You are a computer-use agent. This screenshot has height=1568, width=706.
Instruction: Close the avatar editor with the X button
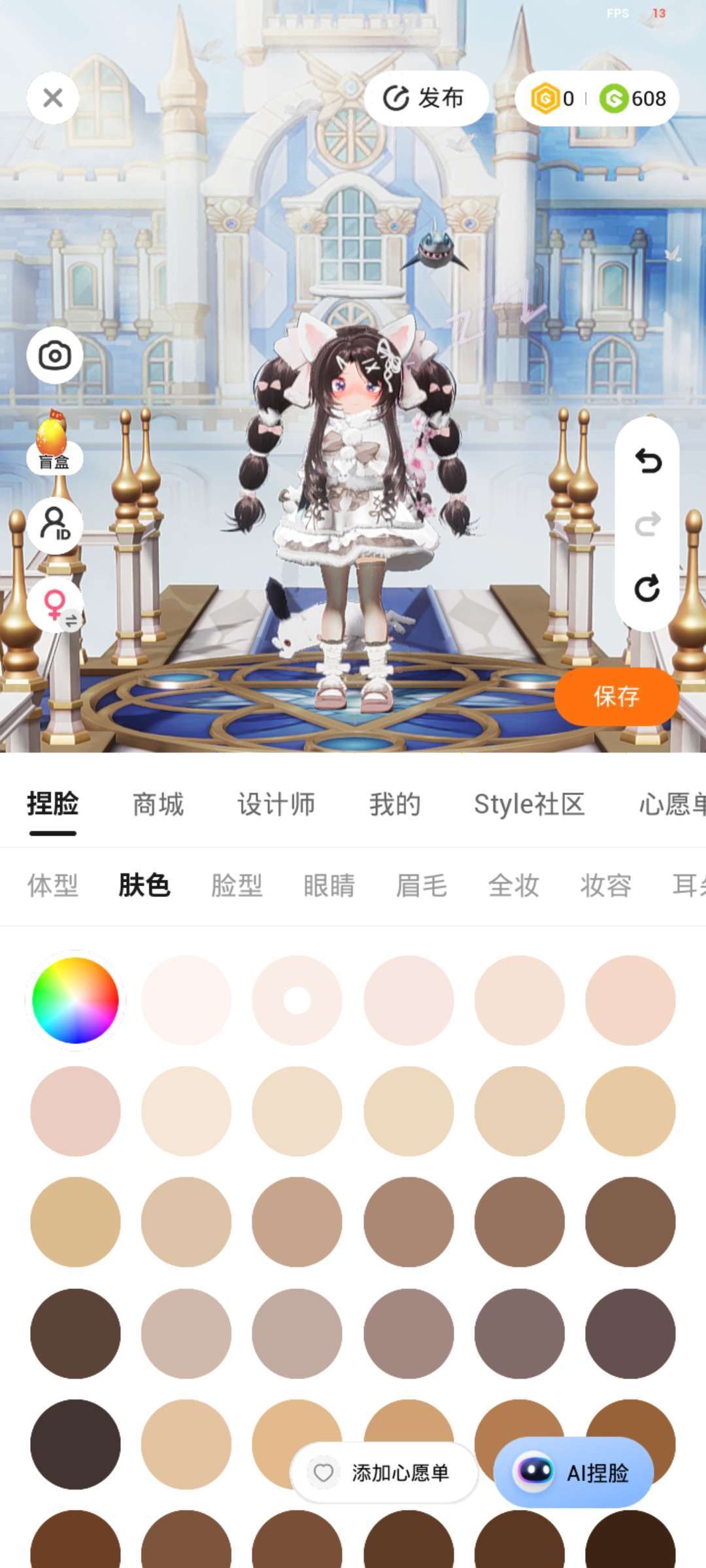[x=53, y=98]
